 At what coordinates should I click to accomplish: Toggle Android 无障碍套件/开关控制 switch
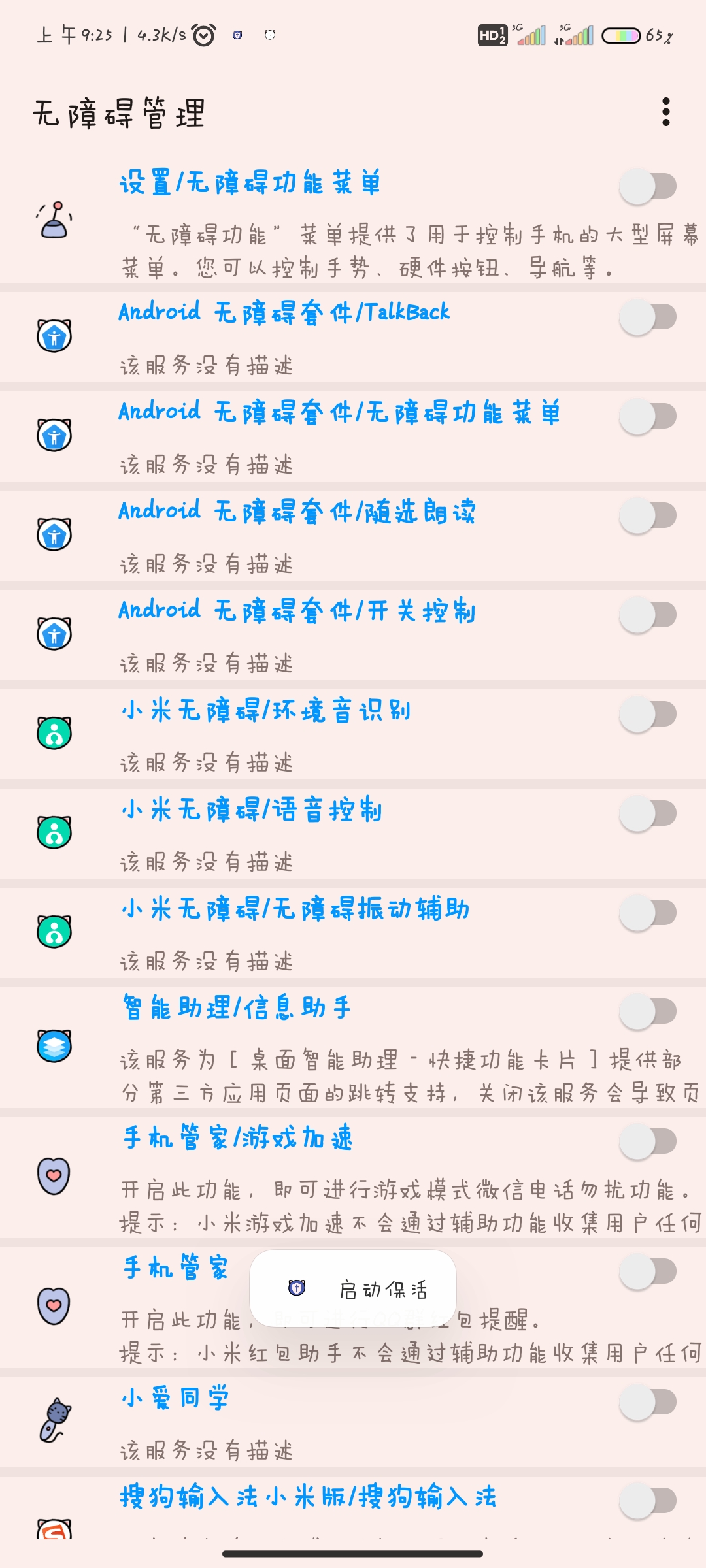648,615
